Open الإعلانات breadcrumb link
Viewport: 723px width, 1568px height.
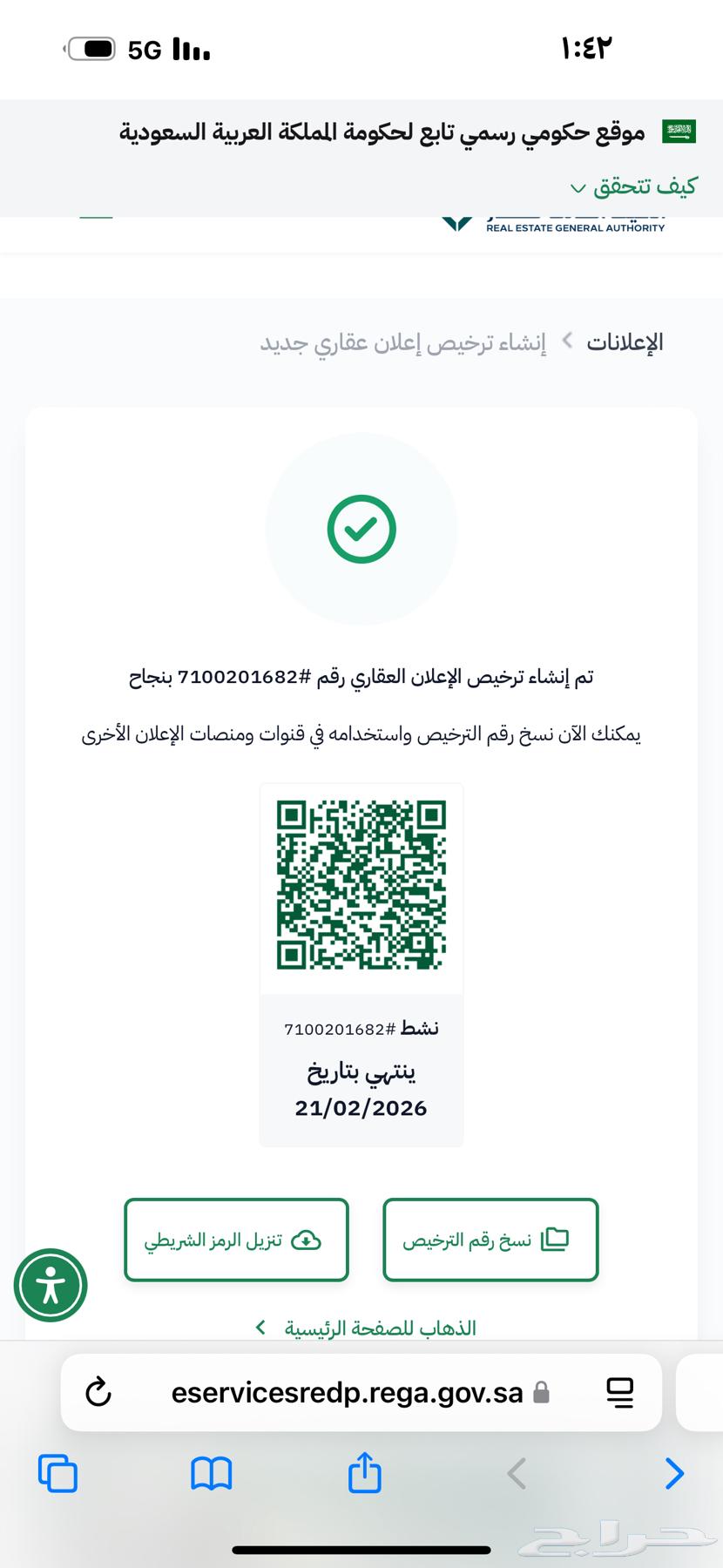[625, 342]
